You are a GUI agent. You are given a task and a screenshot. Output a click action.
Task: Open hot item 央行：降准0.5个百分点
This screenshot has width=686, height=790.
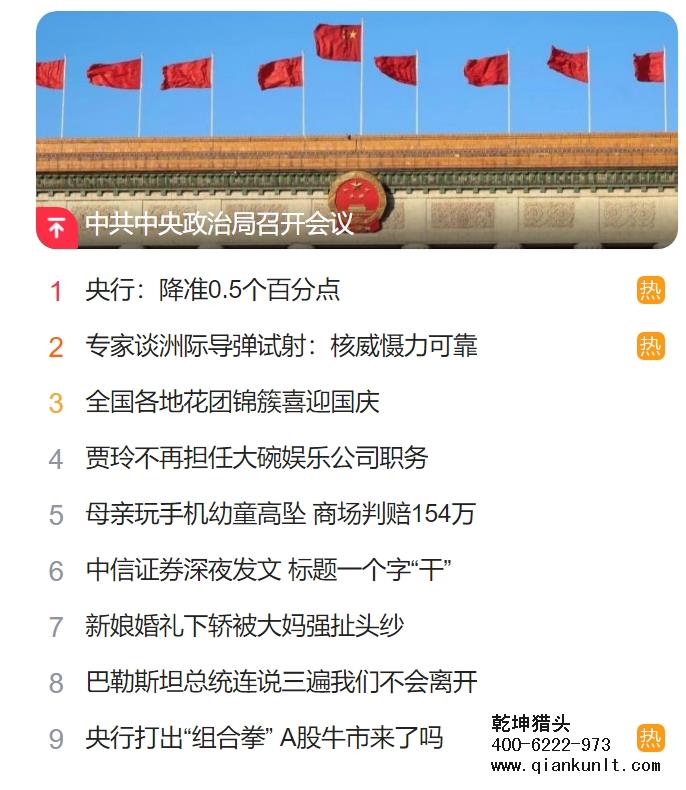coord(212,290)
